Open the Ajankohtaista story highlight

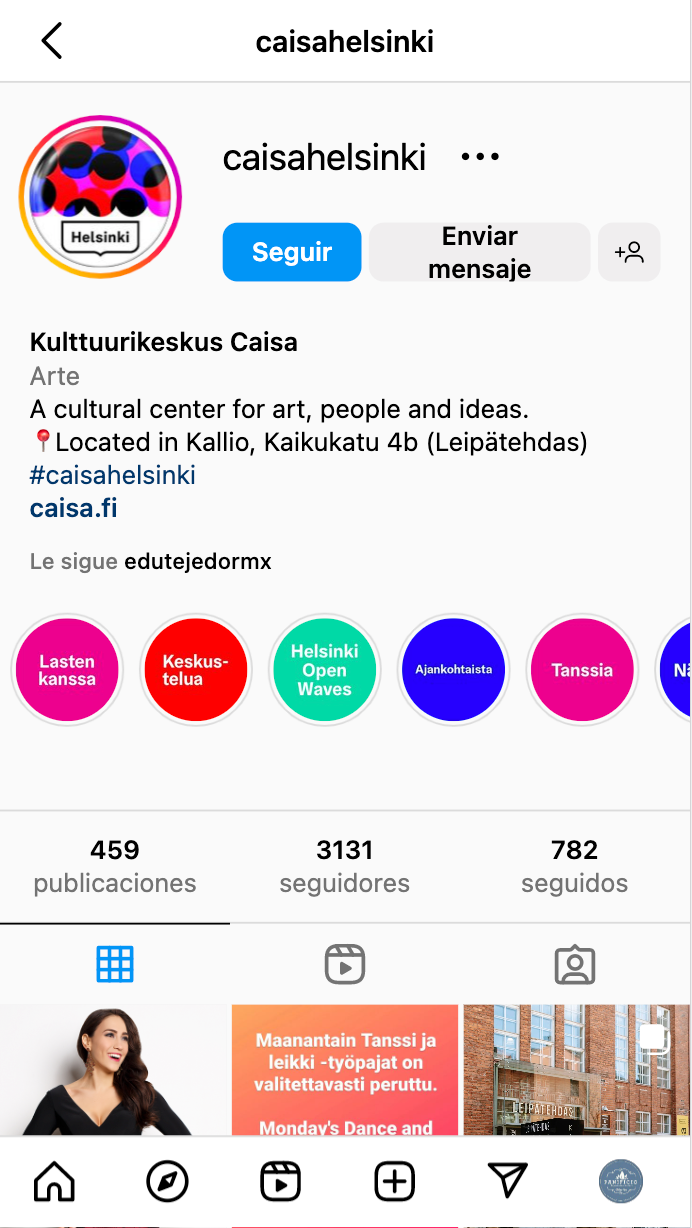pos(454,670)
